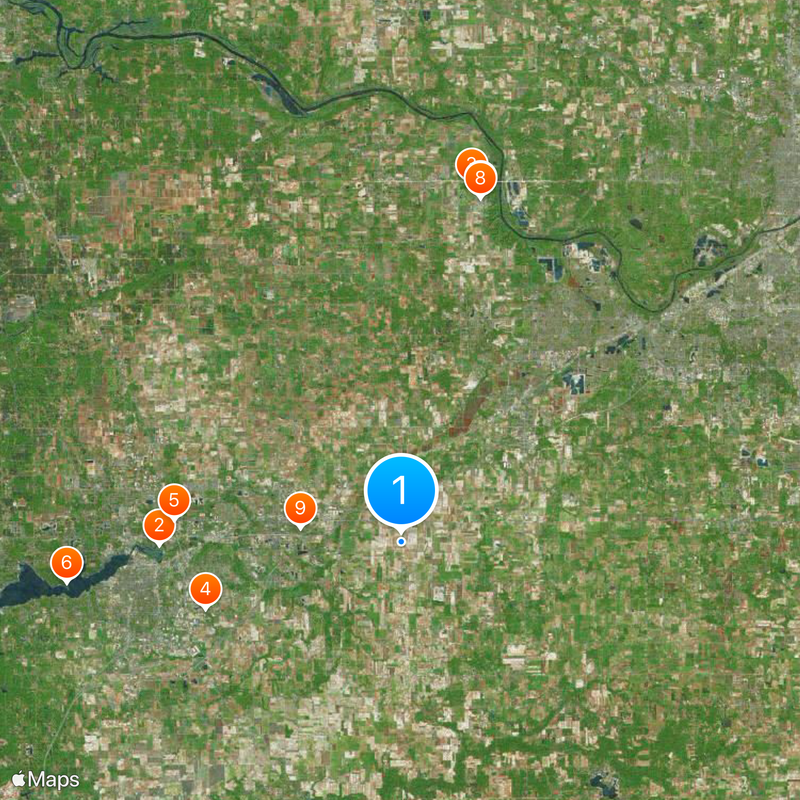Image resolution: width=800 pixels, height=800 pixels.
Task: Open the orange pin numbered 8
Action: point(481,179)
